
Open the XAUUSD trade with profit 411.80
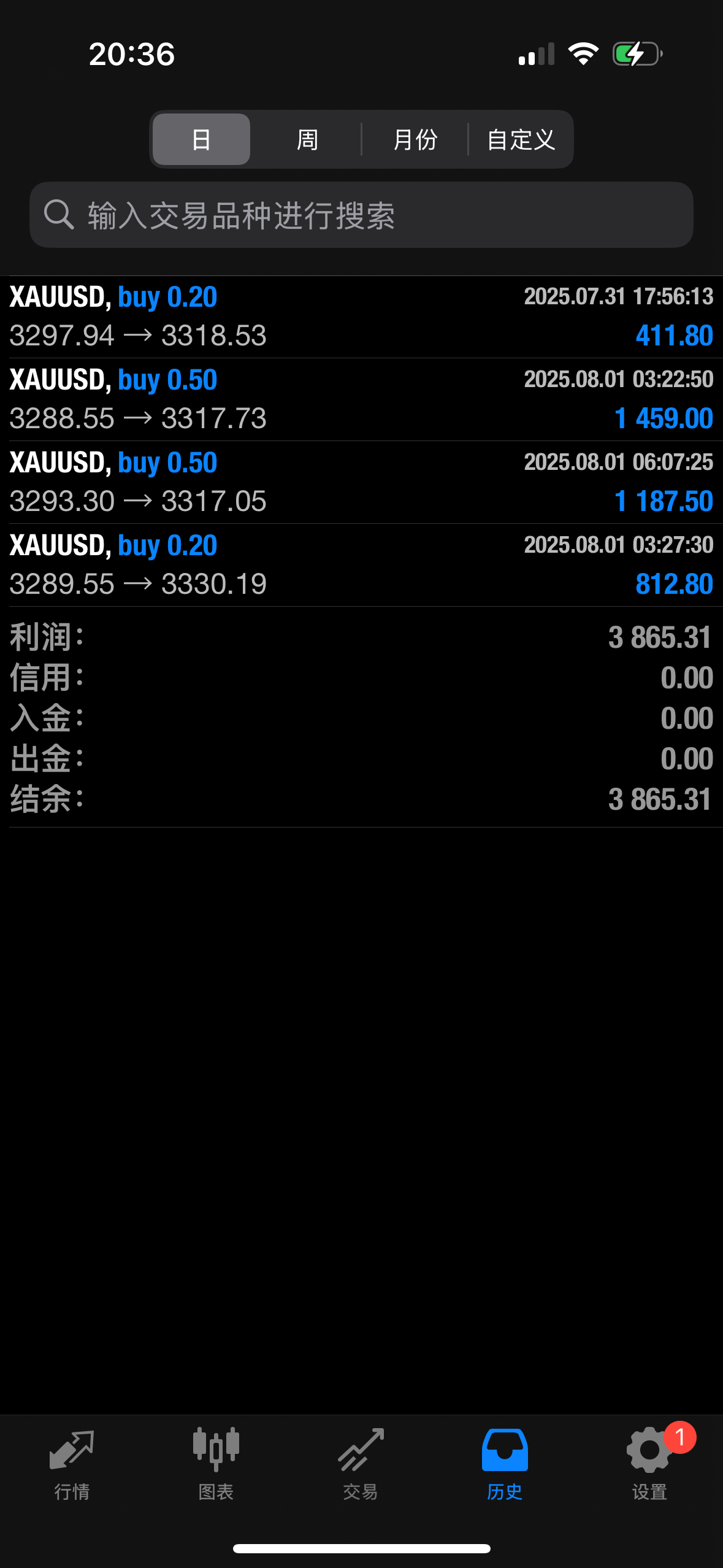click(x=361, y=317)
